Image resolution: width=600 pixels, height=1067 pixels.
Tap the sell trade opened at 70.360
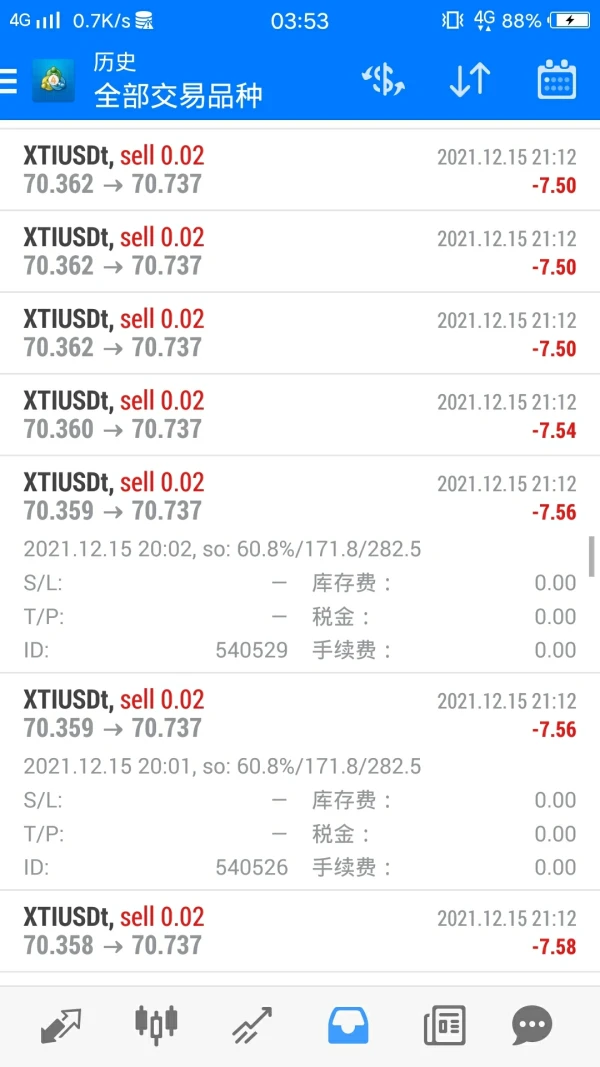point(300,415)
